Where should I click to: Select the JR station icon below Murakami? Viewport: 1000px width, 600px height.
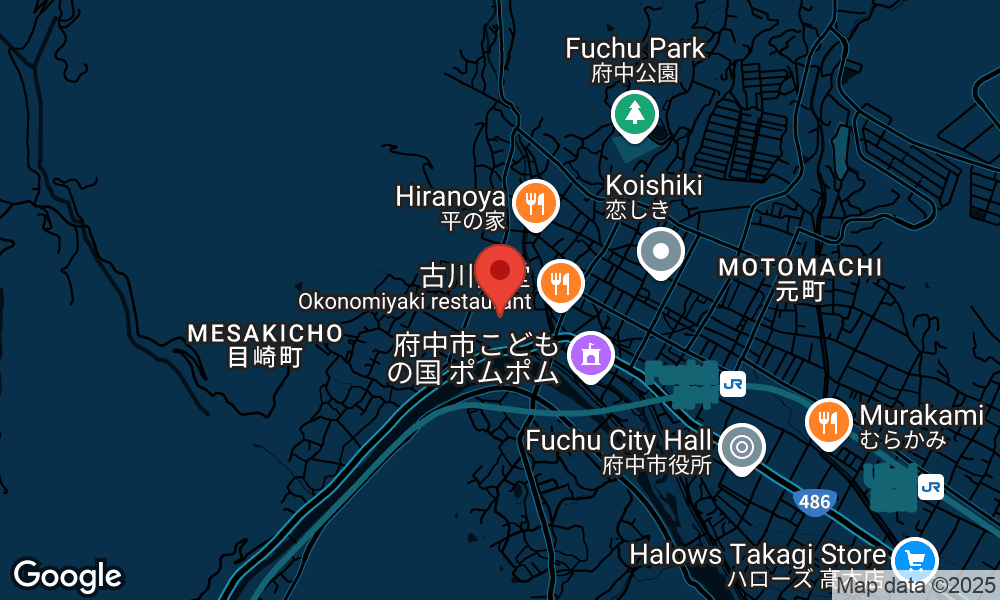[931, 487]
